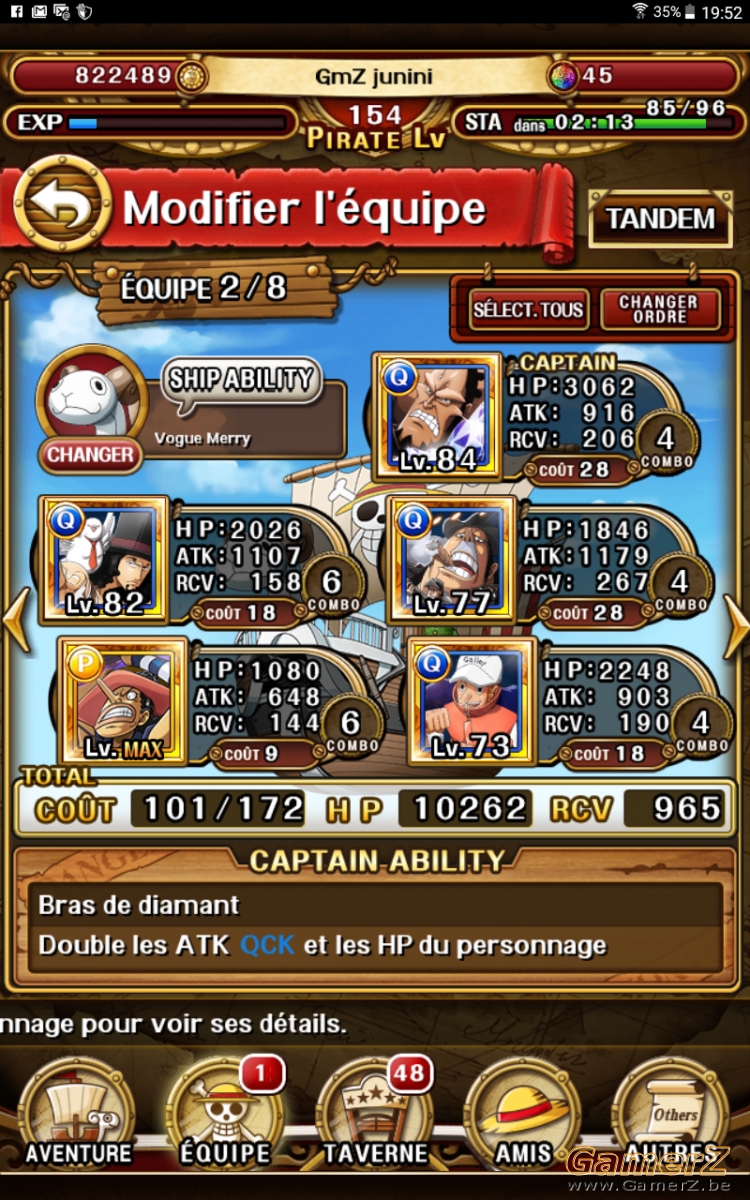Go to previous team with left arrow
Viewport: 750px width, 1200px height.
(16, 621)
